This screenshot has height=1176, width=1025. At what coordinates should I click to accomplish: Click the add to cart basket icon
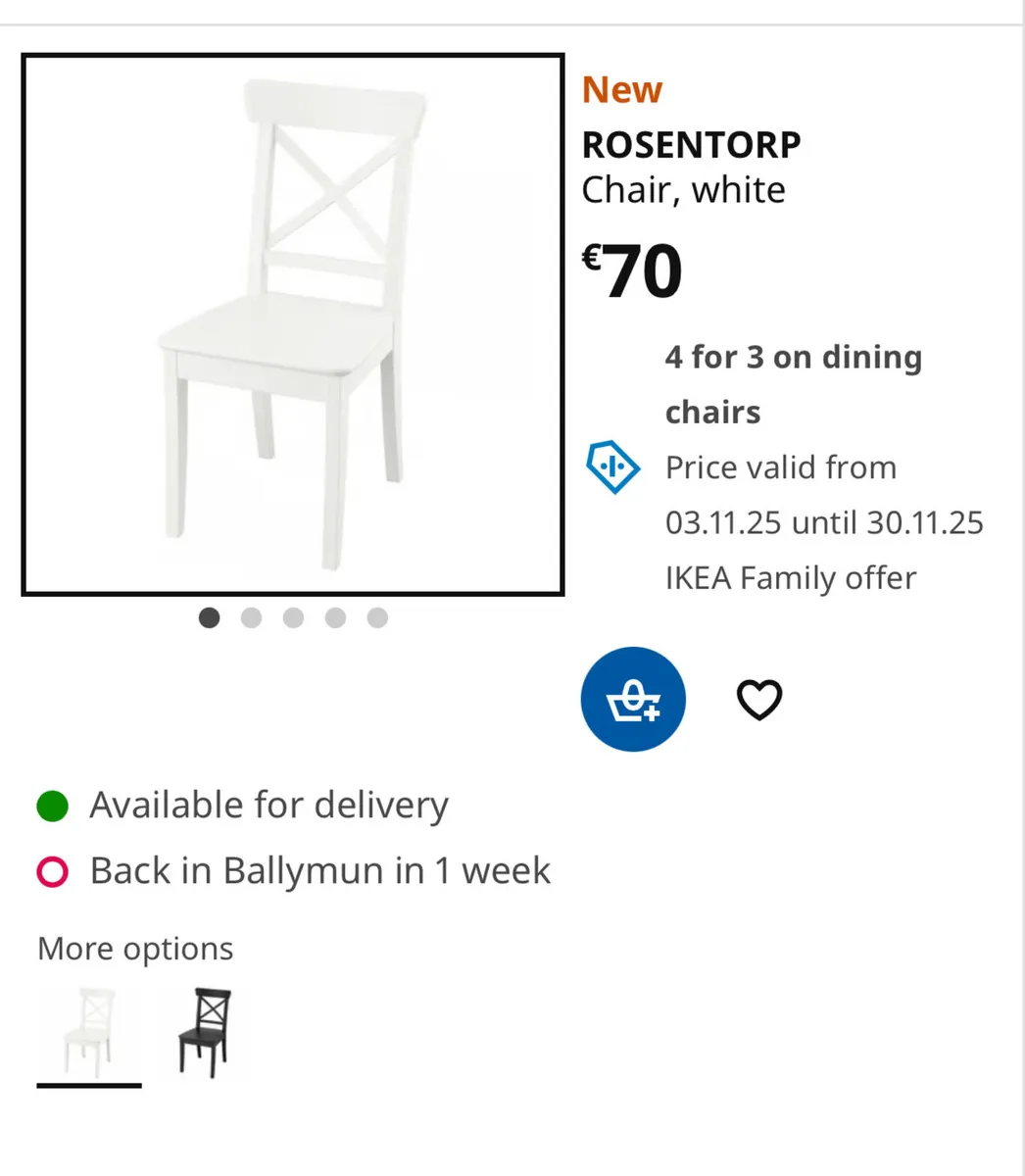click(x=633, y=699)
